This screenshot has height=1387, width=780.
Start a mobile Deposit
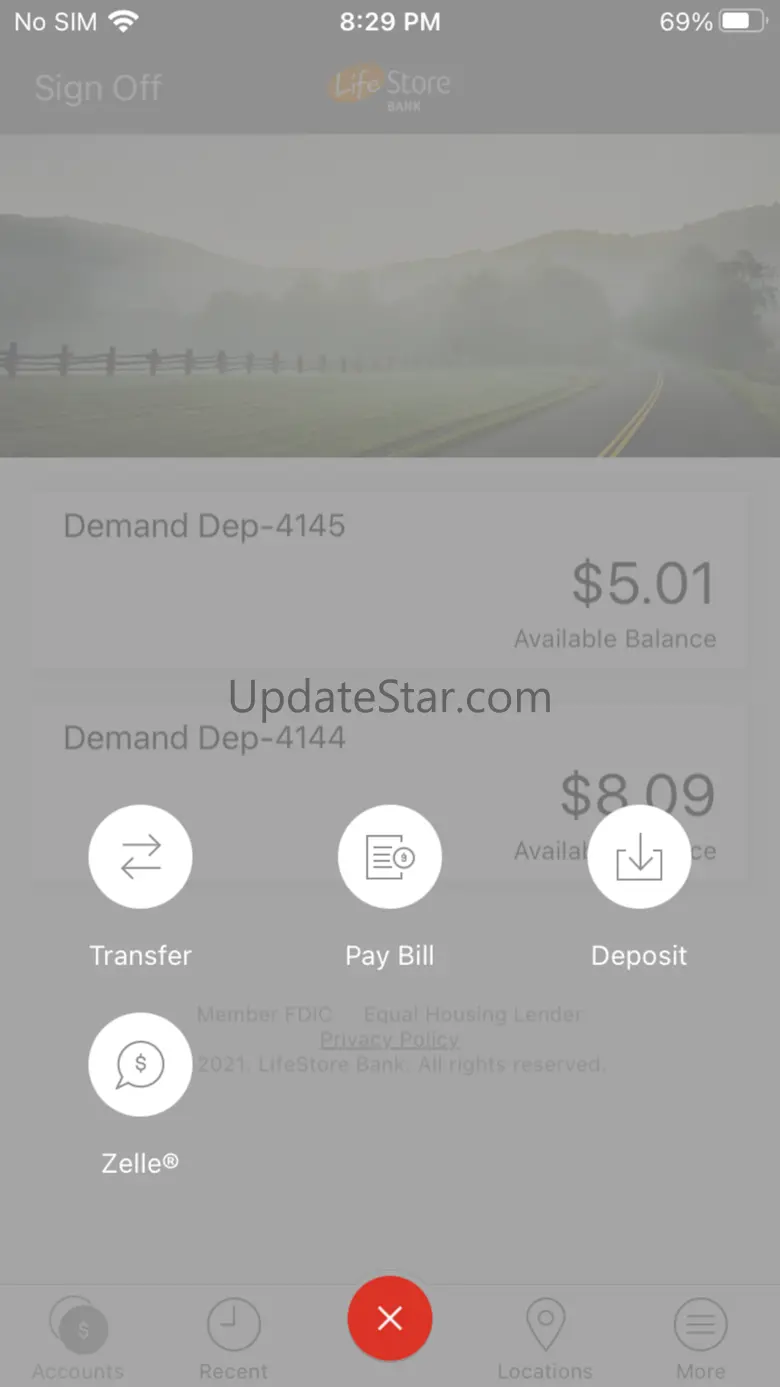click(x=639, y=857)
